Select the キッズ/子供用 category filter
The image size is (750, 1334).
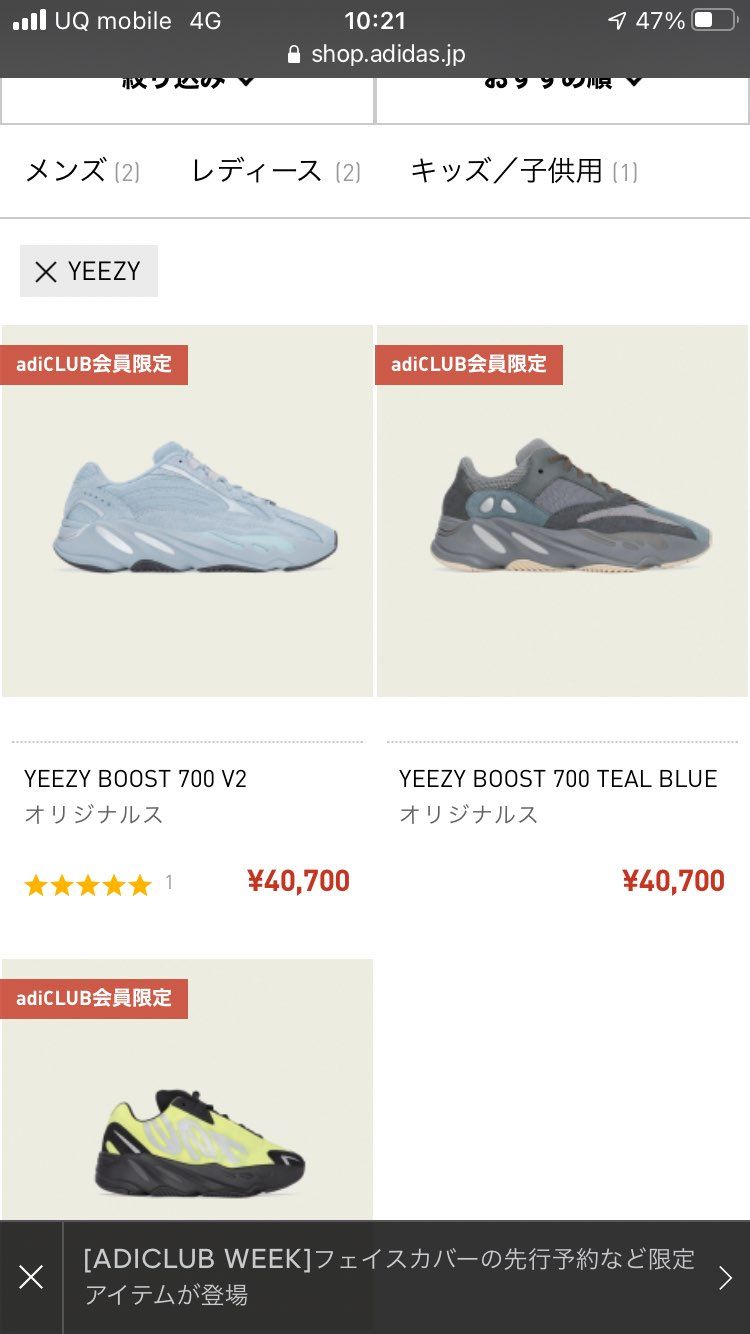523,171
